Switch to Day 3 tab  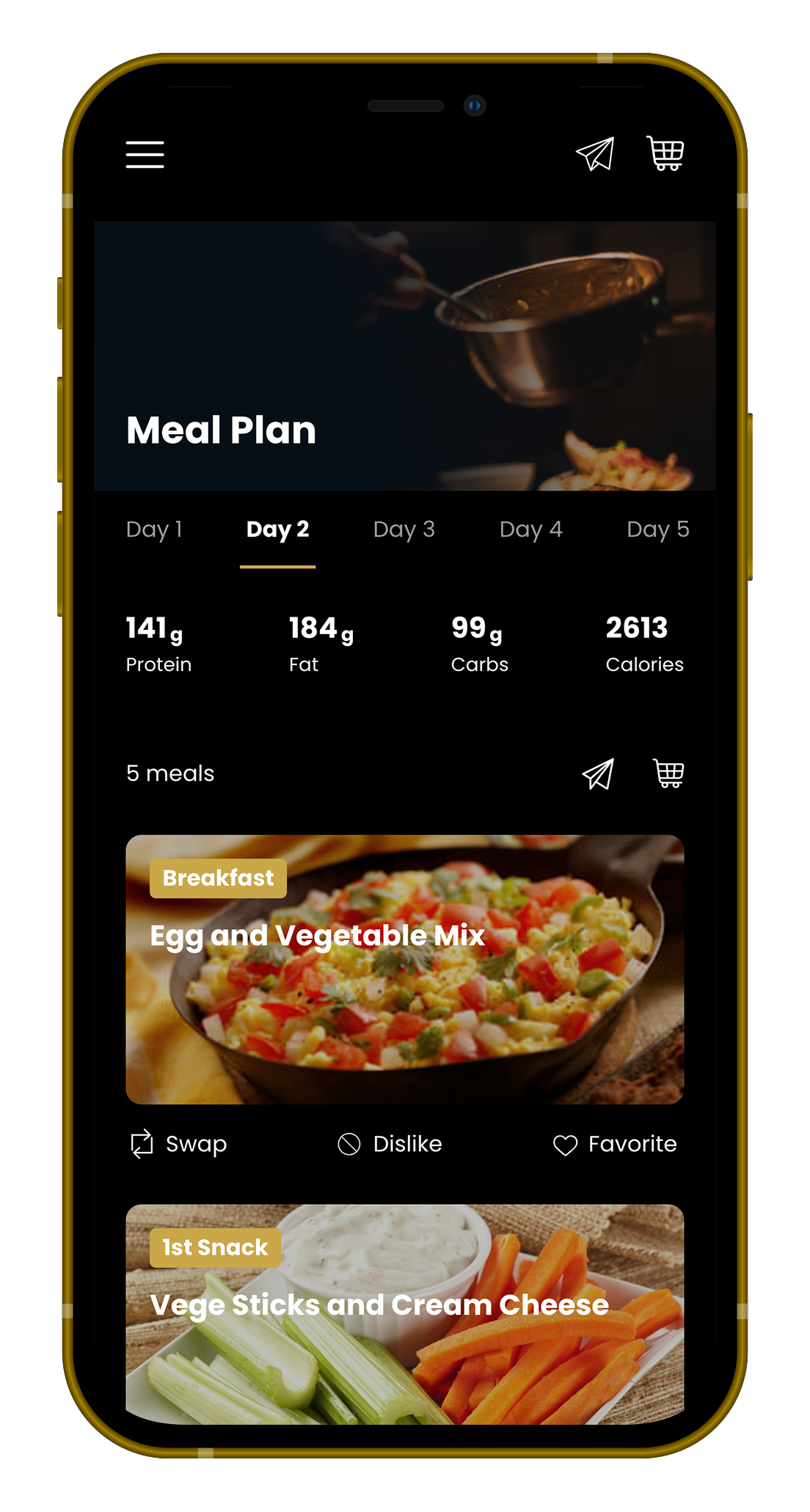(x=404, y=529)
